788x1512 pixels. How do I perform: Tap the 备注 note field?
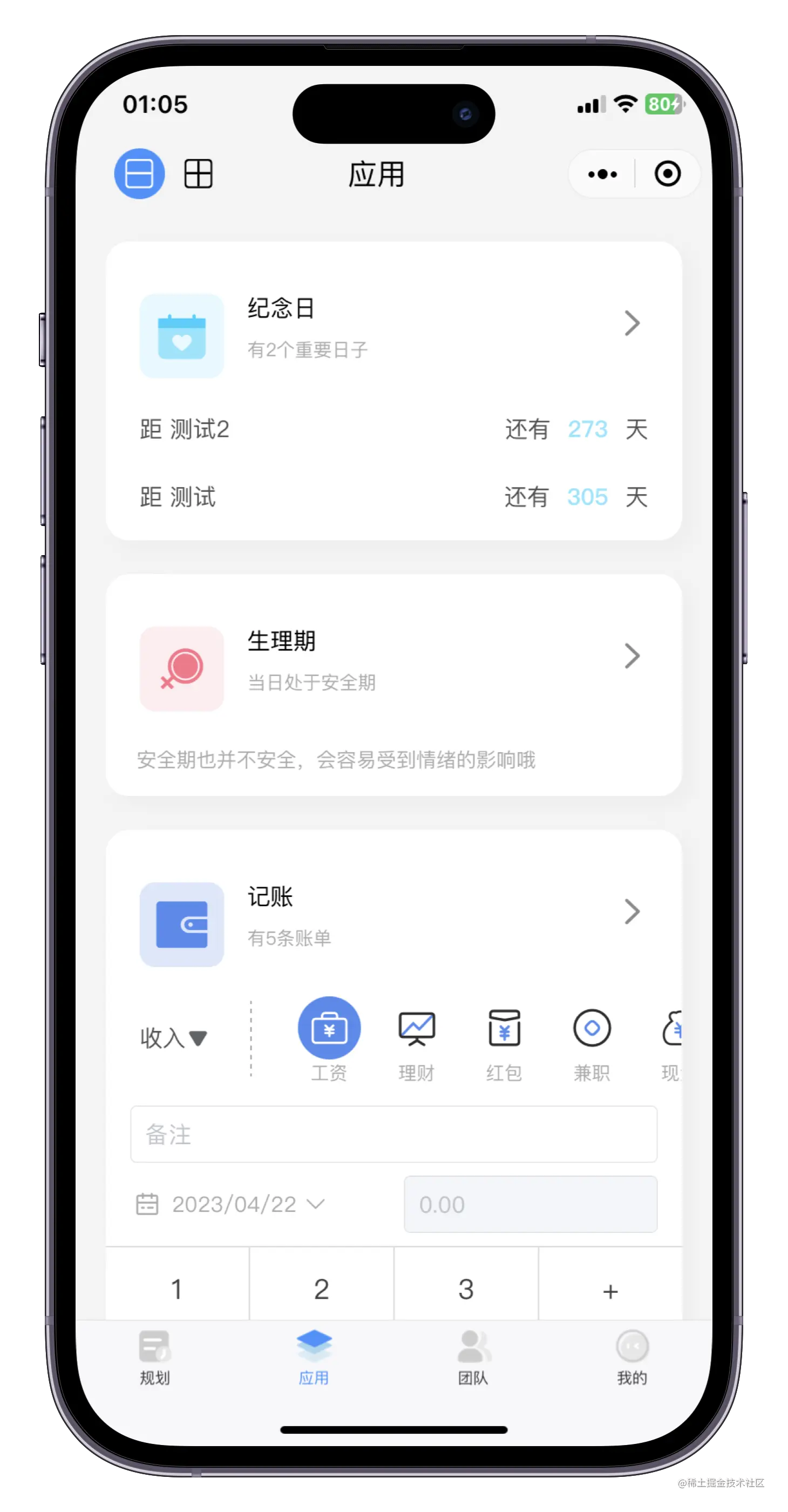tap(393, 1134)
